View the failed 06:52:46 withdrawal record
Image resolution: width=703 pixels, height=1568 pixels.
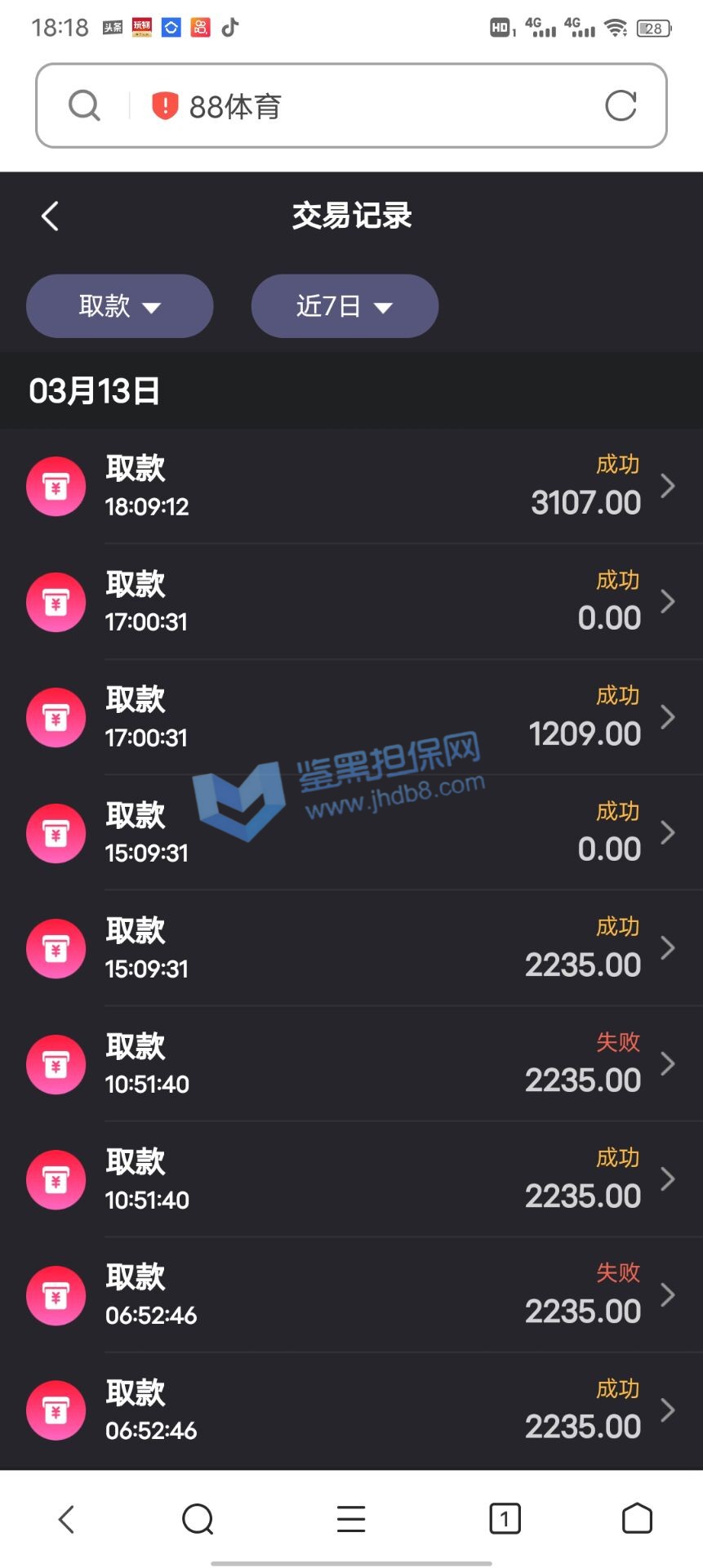pos(351,1295)
